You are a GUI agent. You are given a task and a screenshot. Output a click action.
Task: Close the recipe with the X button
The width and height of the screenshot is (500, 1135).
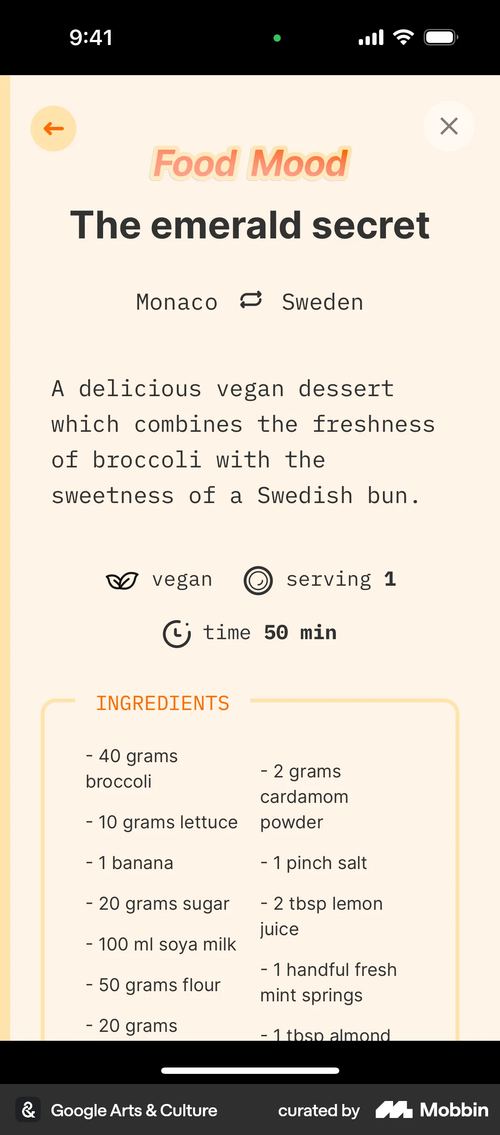(x=449, y=127)
